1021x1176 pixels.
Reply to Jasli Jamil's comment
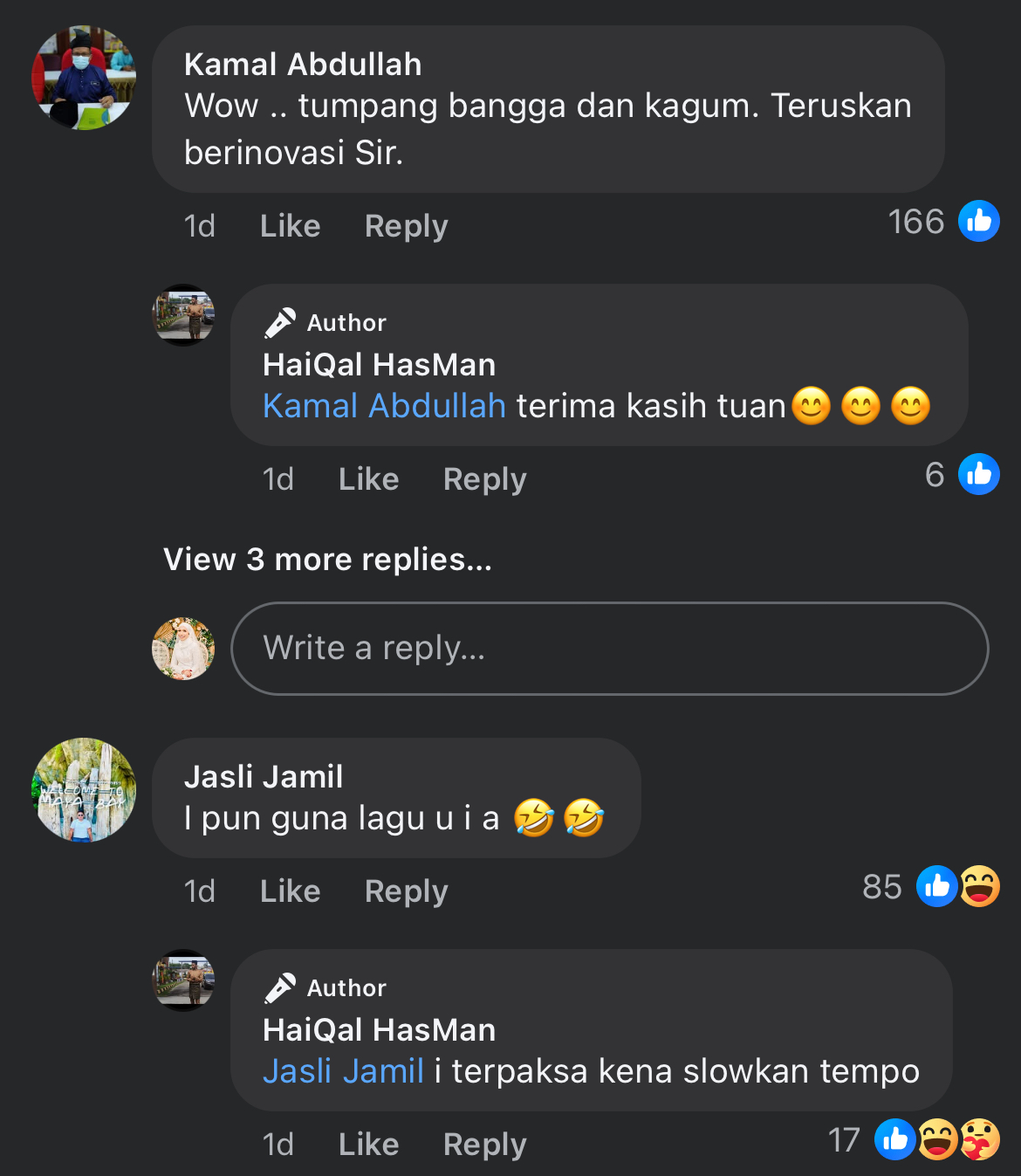(x=406, y=891)
